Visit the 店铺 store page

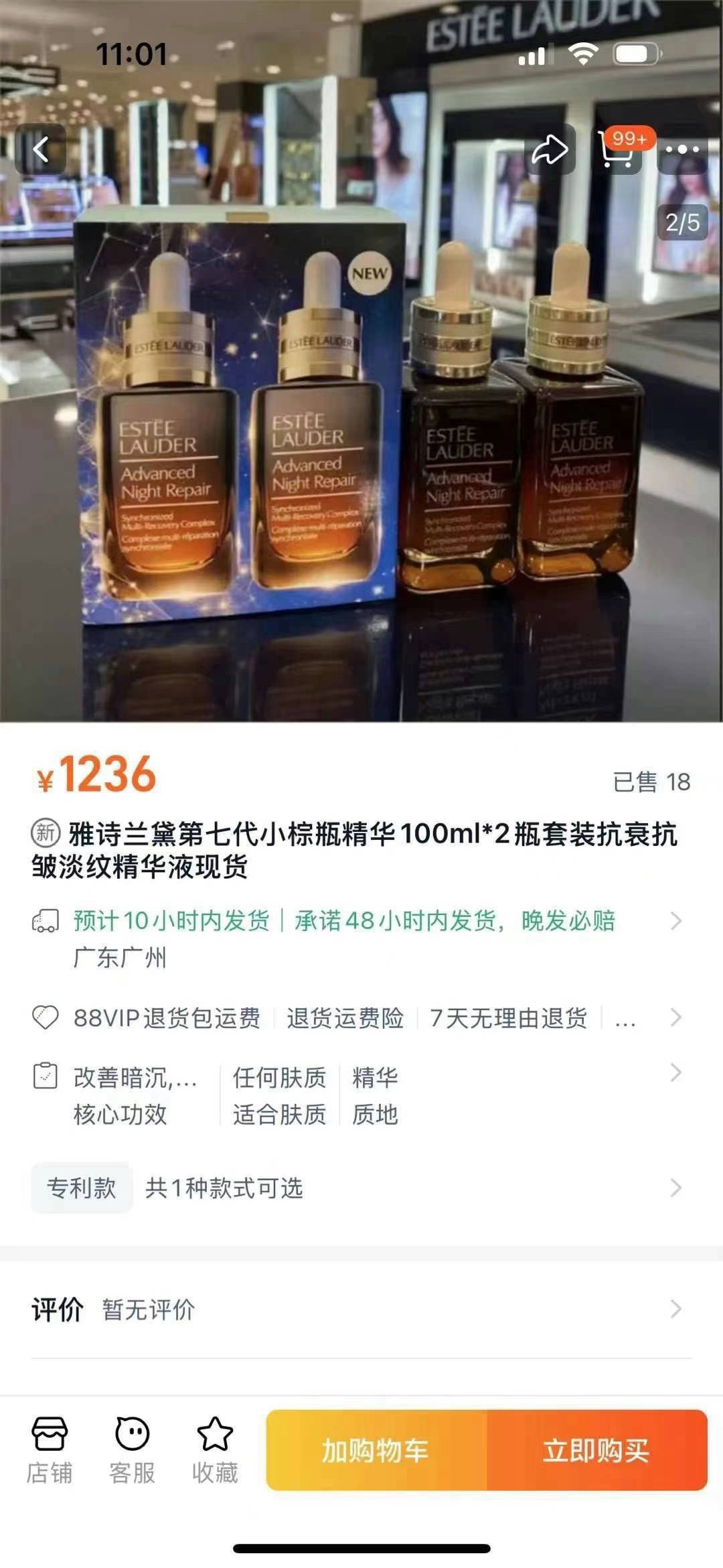(x=49, y=1450)
